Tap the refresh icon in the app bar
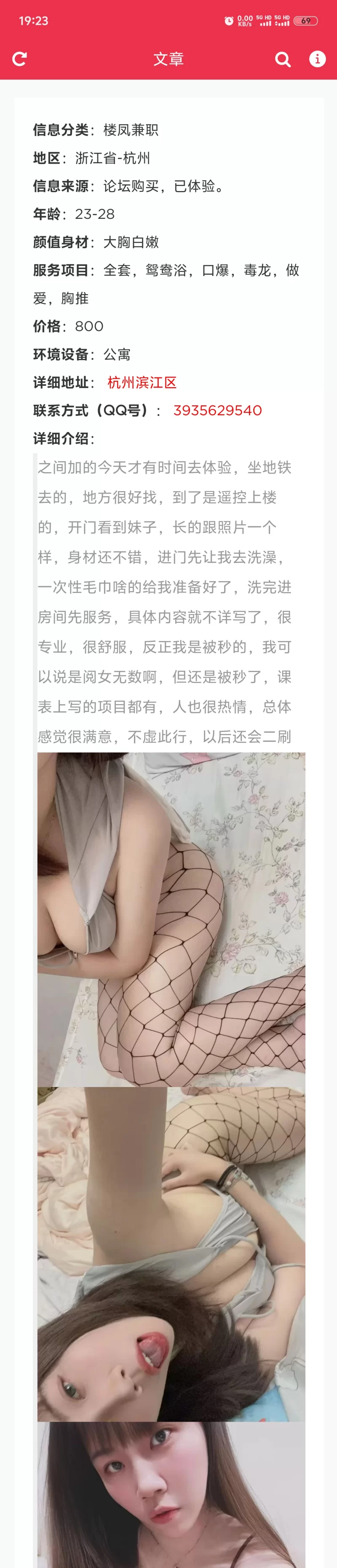 [x=19, y=59]
